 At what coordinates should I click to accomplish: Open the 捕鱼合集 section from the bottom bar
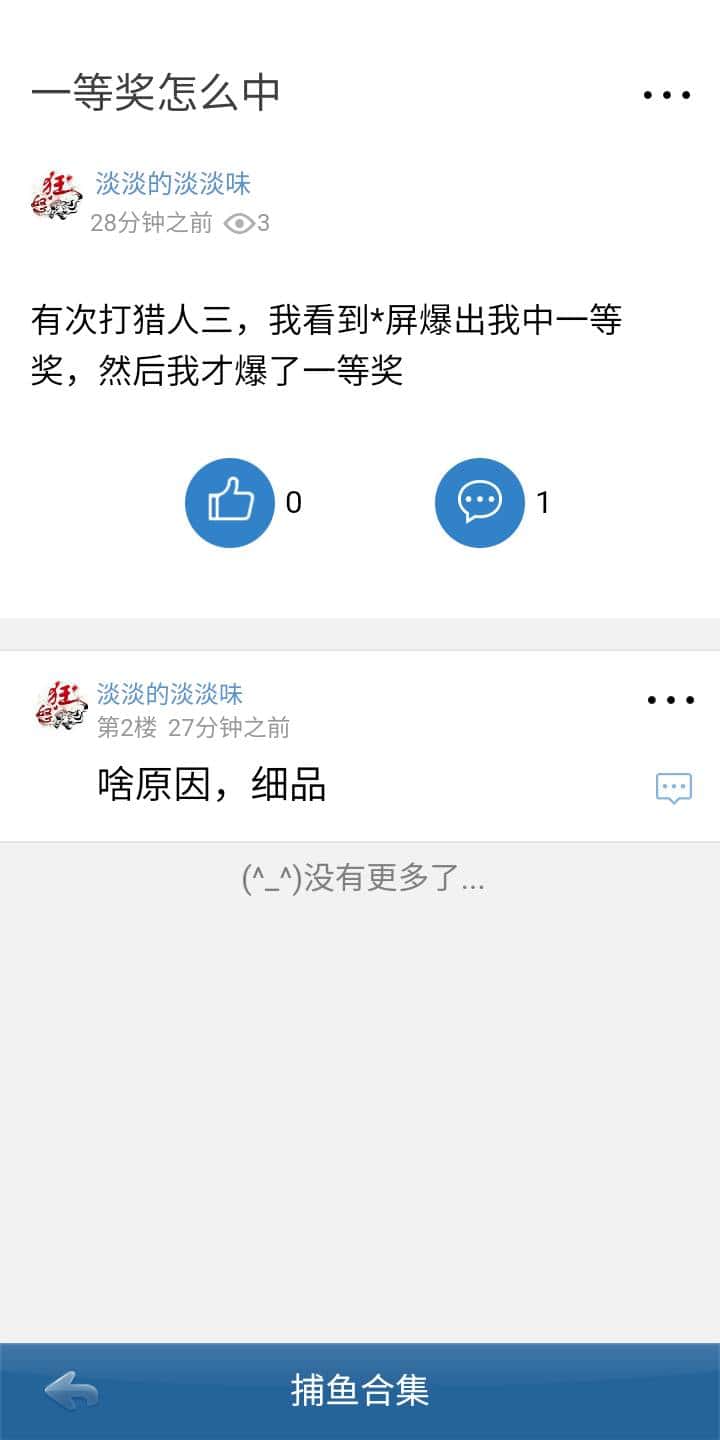click(360, 1390)
